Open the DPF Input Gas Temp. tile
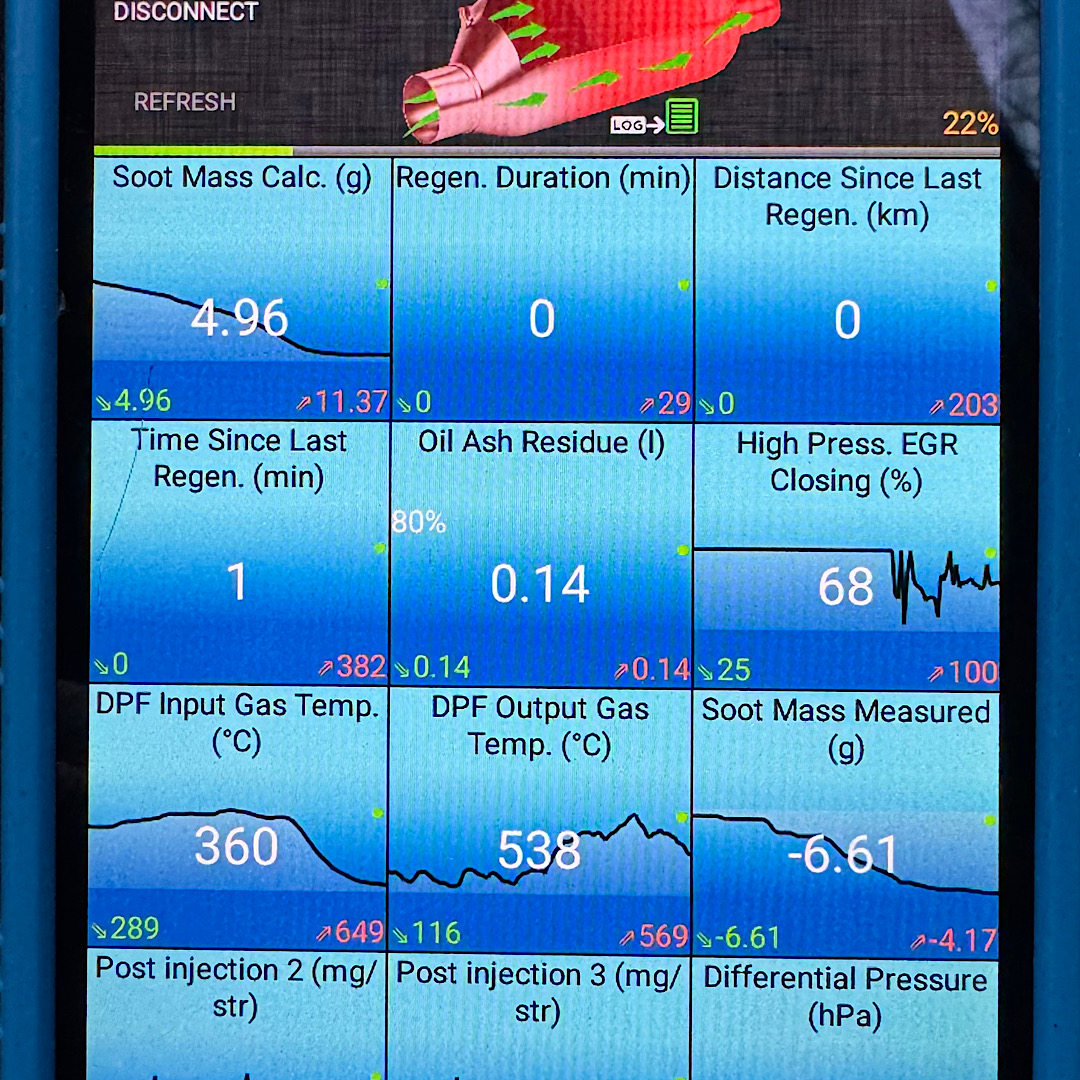 [238, 820]
